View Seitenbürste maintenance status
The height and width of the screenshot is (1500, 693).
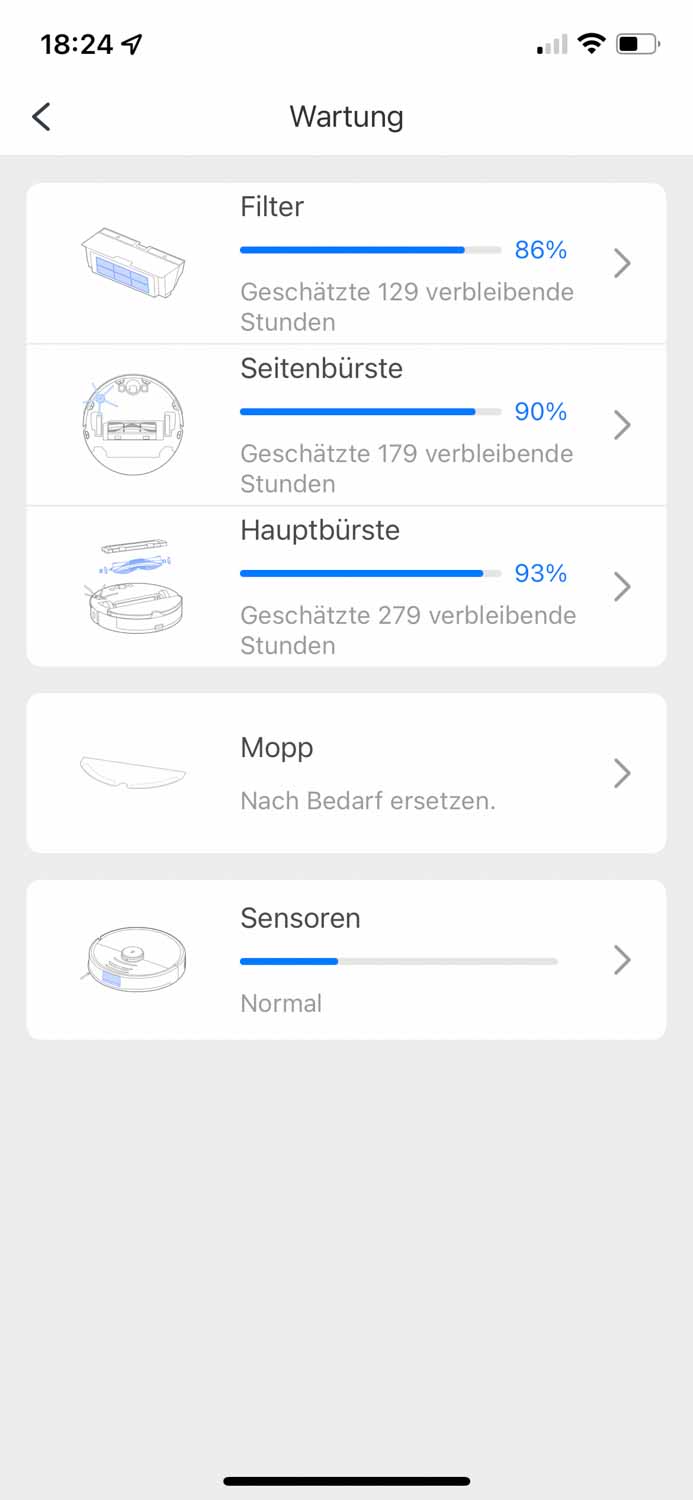tap(346, 425)
